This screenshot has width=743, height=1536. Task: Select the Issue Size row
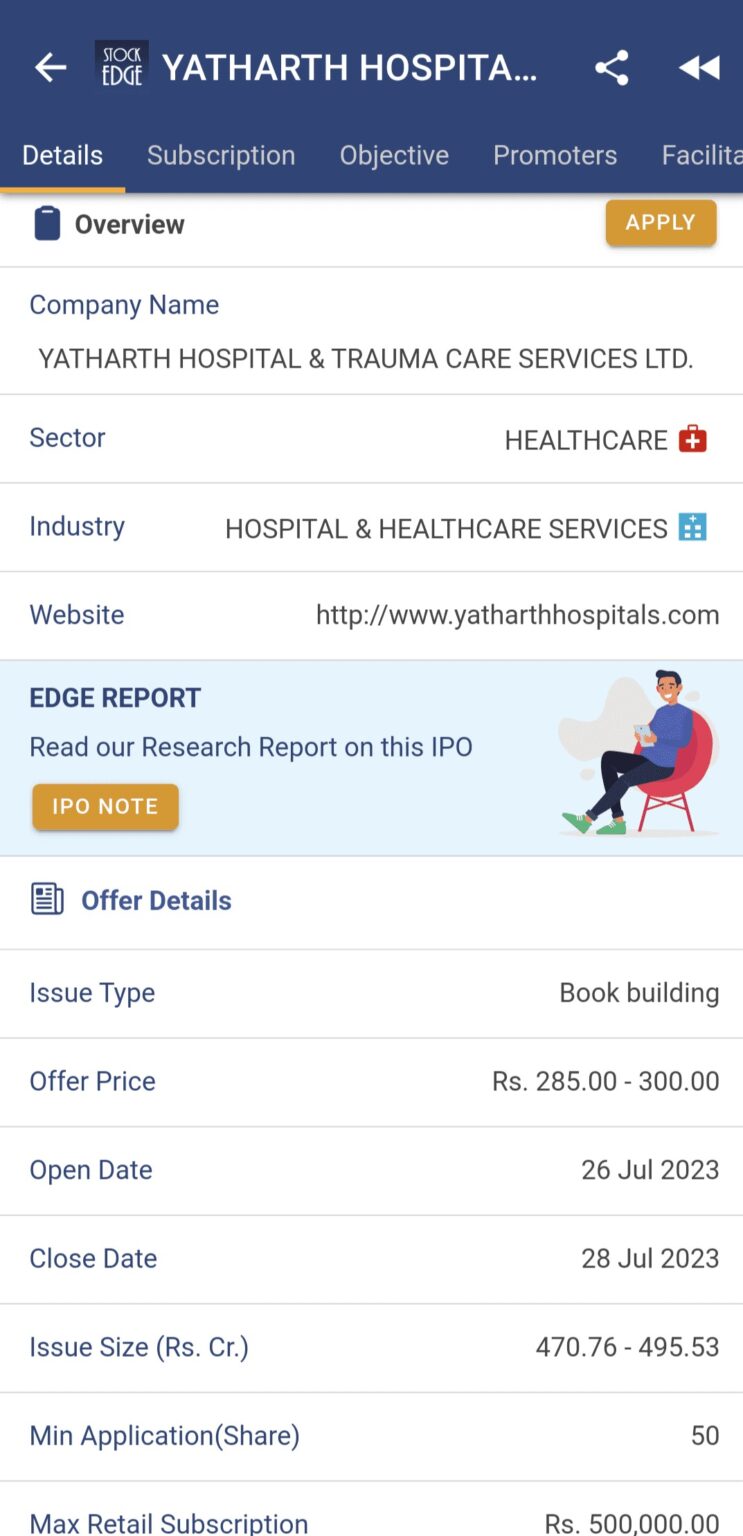coord(371,1347)
